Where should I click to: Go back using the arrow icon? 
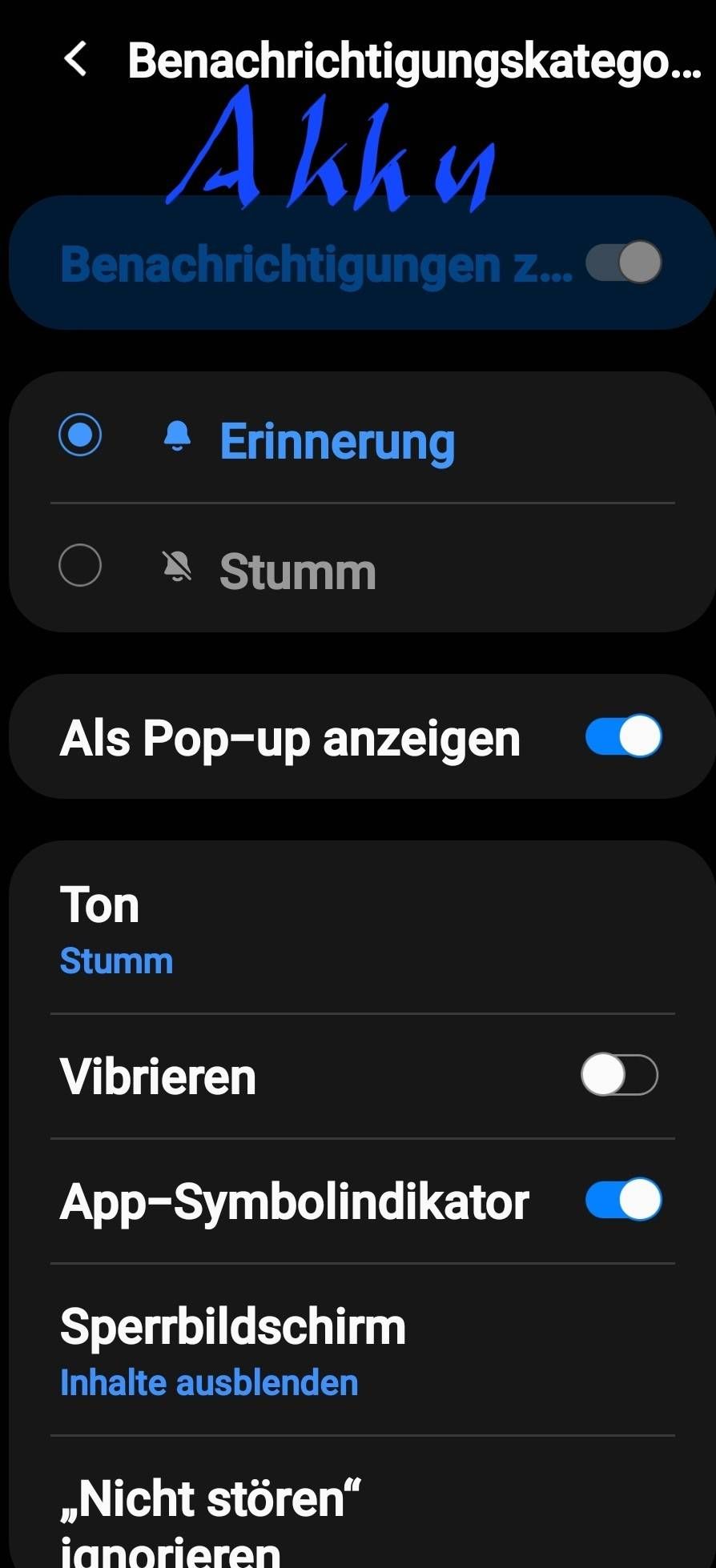coord(75,59)
